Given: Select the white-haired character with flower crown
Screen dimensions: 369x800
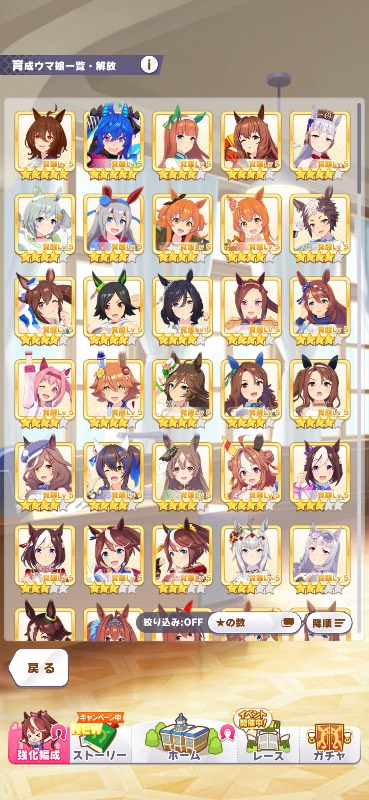Looking at the screenshot, I should [251, 559].
